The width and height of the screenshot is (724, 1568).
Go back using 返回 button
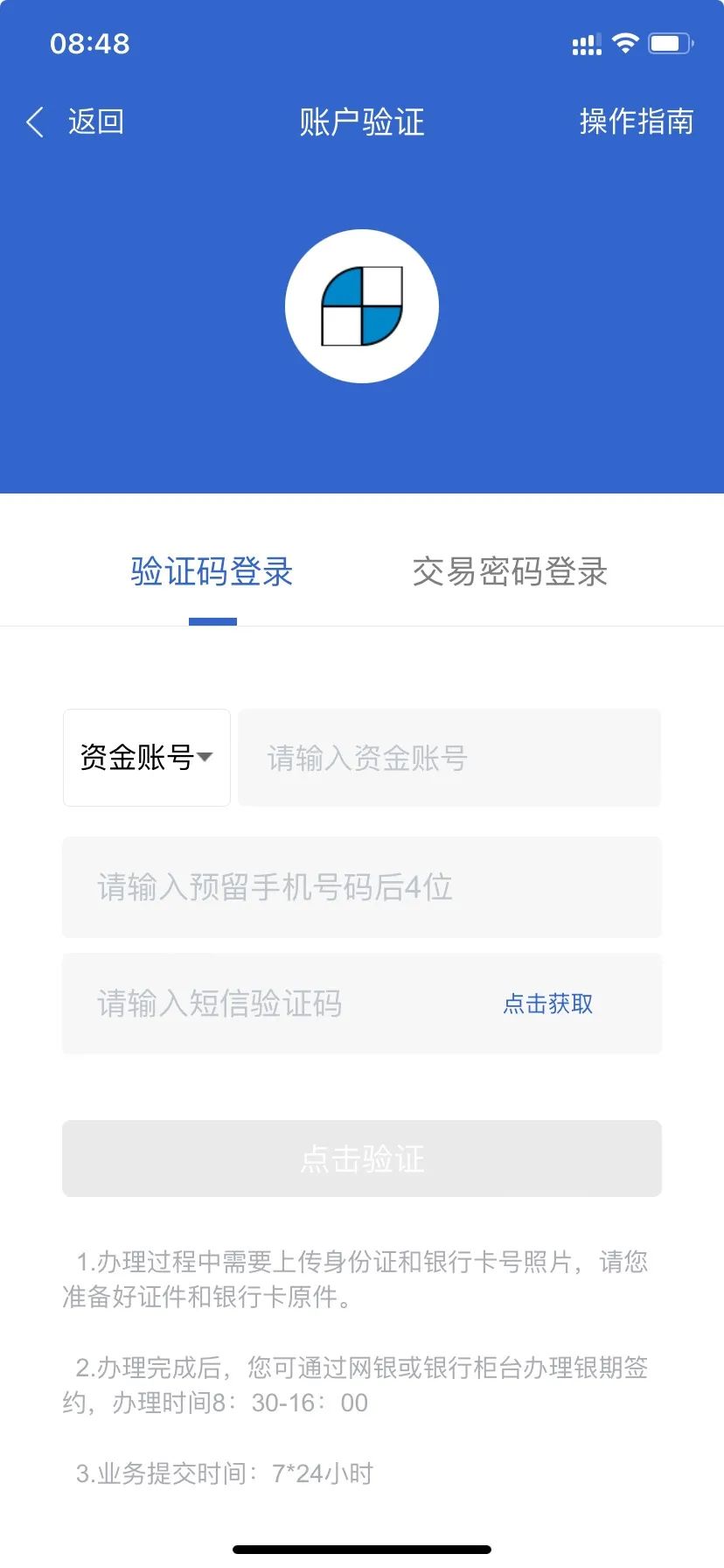point(77,122)
